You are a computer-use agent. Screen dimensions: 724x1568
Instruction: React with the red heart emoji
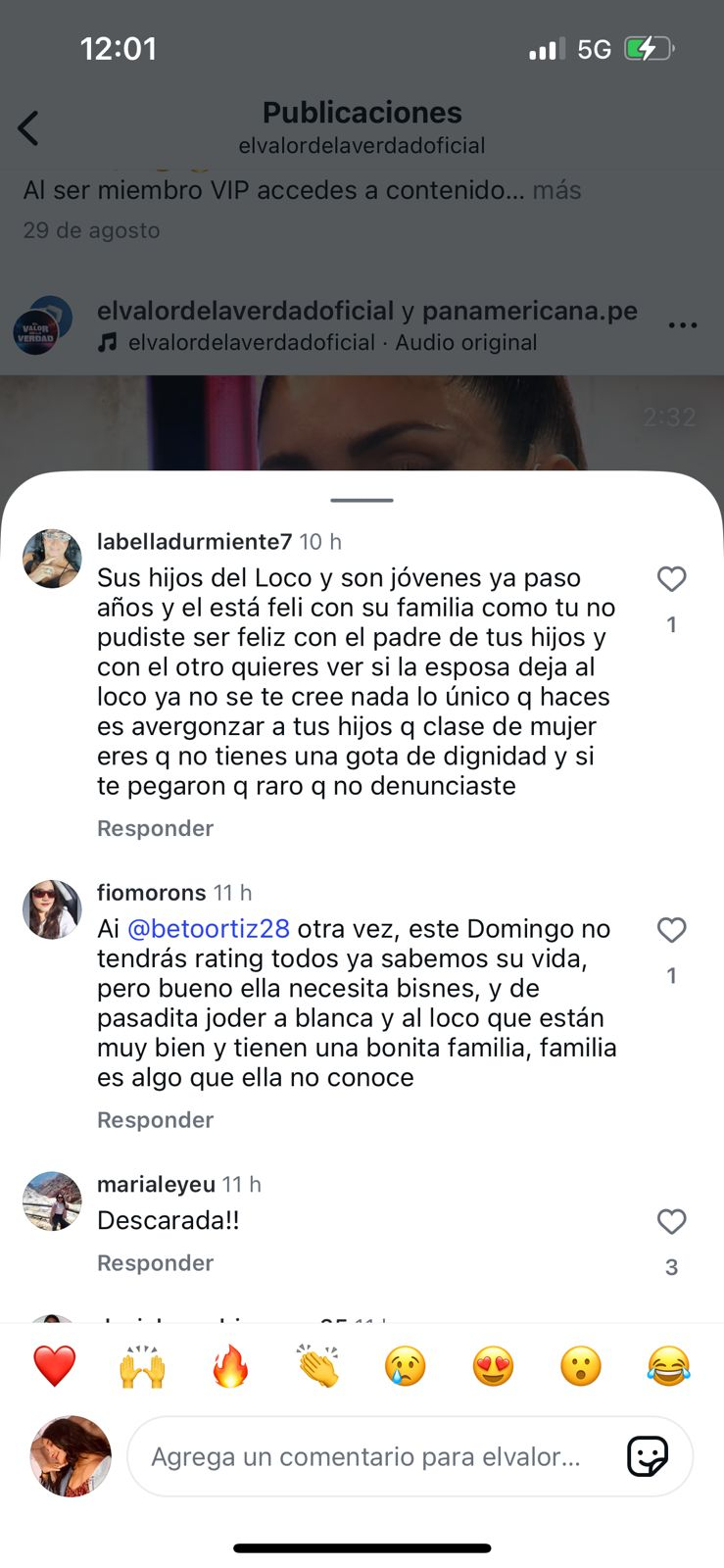pyautogui.click(x=54, y=1366)
